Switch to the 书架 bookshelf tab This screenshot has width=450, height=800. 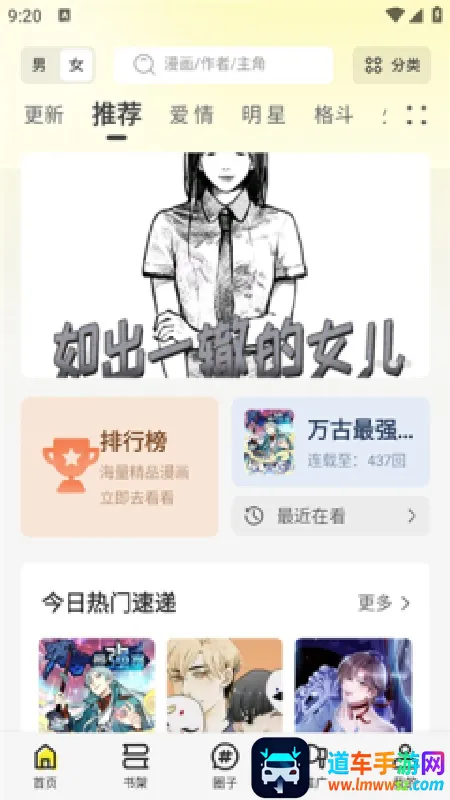pos(135,766)
